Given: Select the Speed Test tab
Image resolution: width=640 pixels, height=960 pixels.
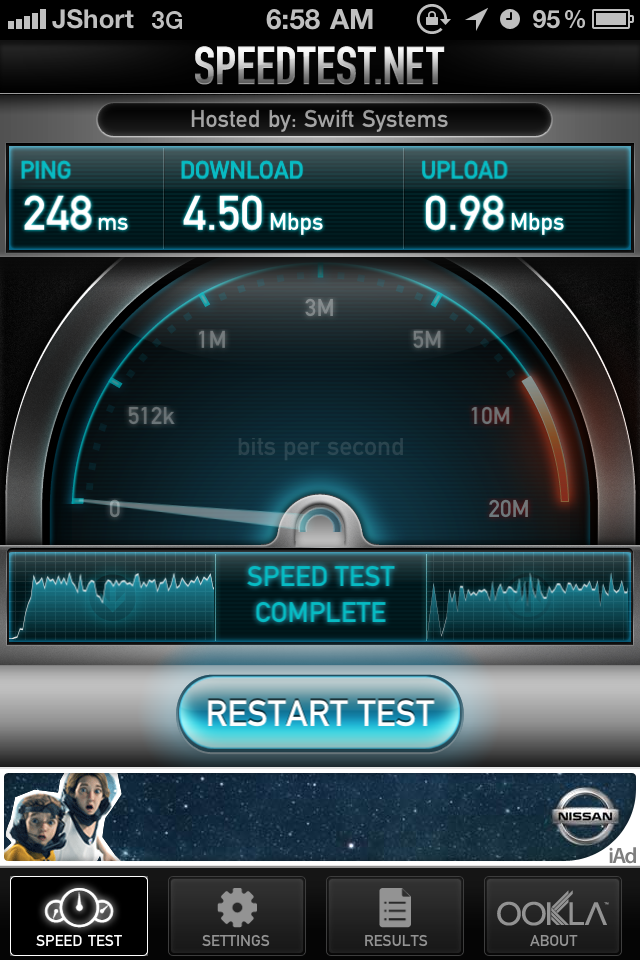Looking at the screenshot, I should 79,916.
